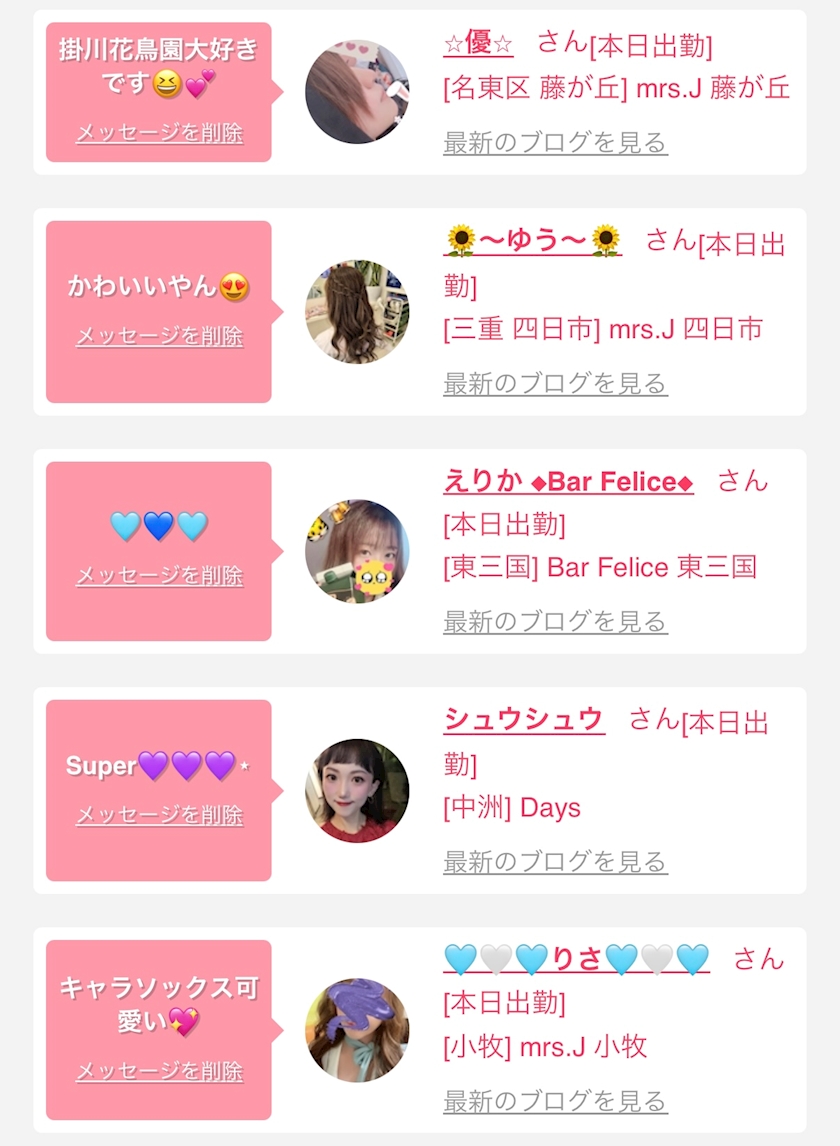View latest blog of 〜ゆう〜
Viewport: 840px width, 1146px height.
[555, 383]
